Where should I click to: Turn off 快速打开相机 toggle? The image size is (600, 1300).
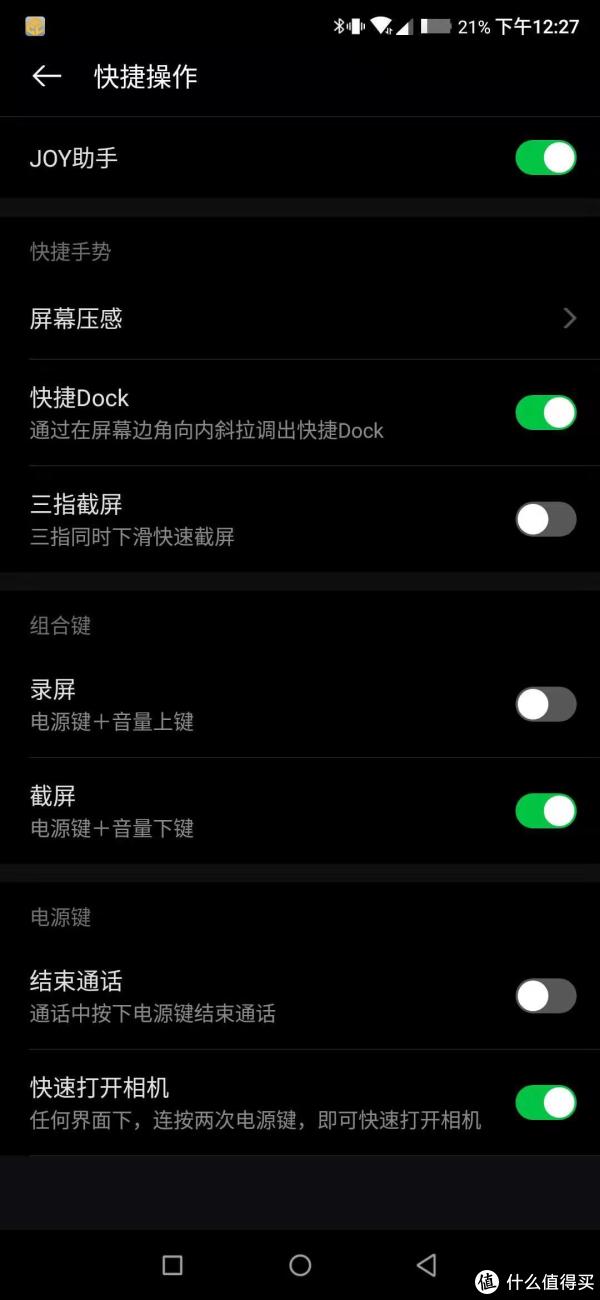point(545,1102)
